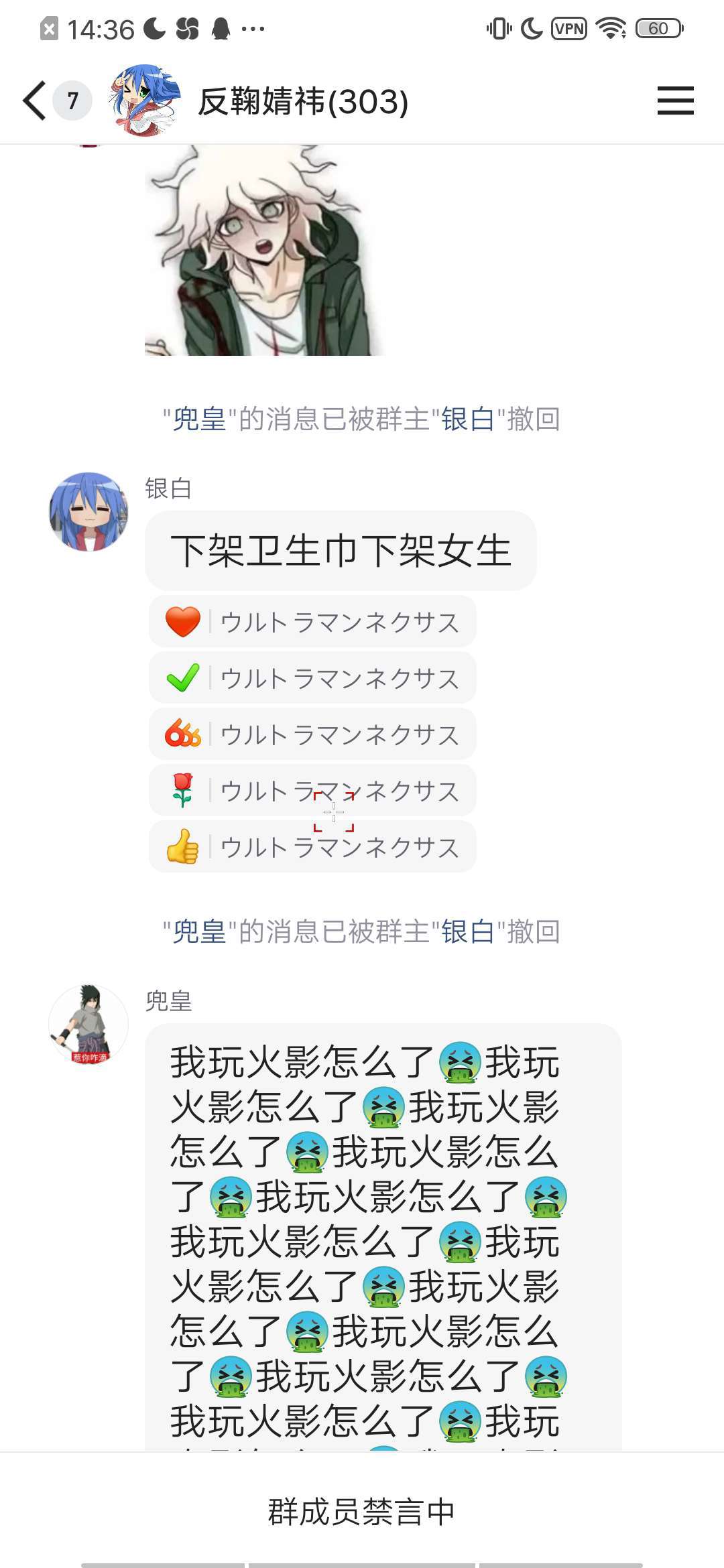The width and height of the screenshot is (724, 1568).
Task: Open group avatar in header
Action: click(x=145, y=101)
